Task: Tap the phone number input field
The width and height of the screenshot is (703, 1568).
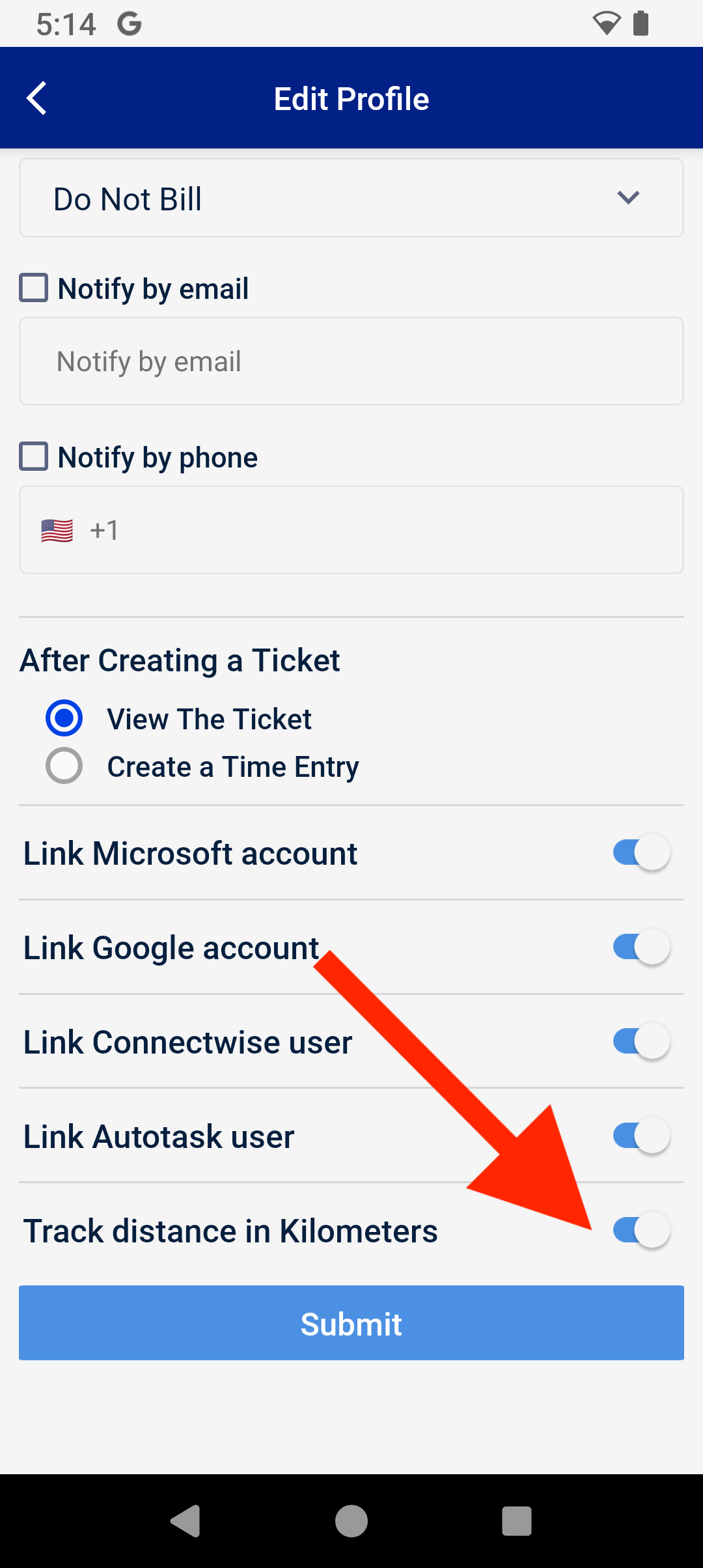Action: tap(391, 530)
